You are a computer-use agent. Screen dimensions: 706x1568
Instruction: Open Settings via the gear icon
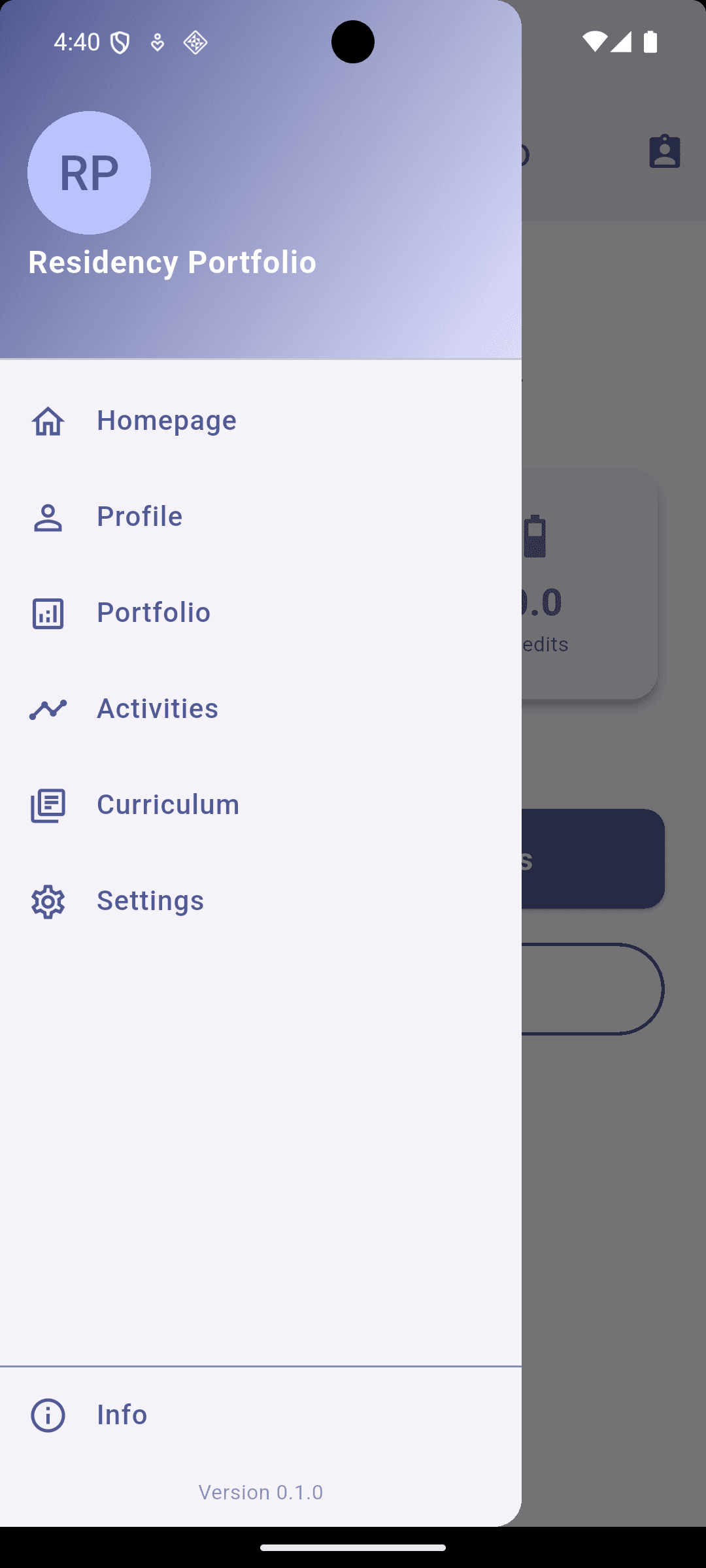pyautogui.click(x=48, y=902)
